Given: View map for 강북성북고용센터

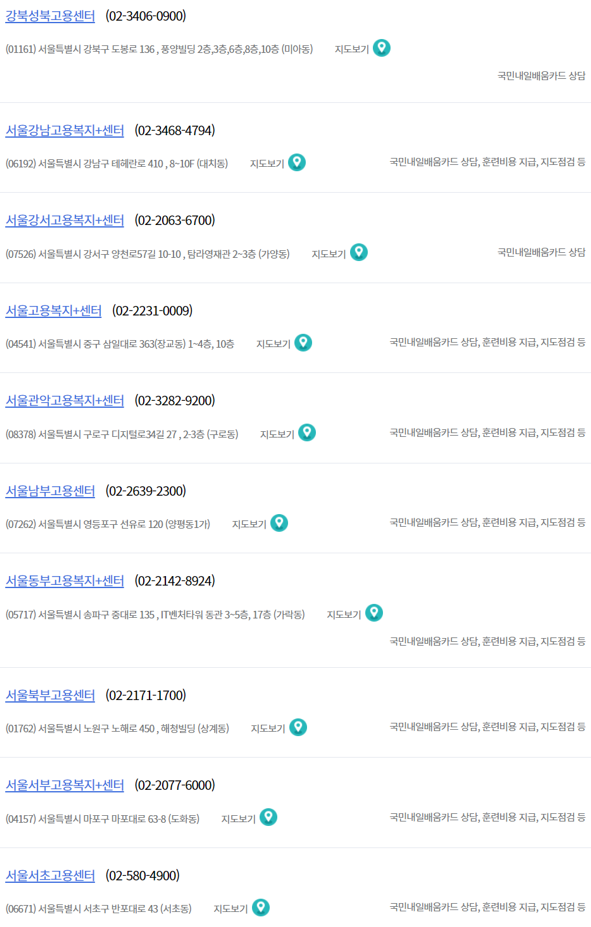Looking at the screenshot, I should pyautogui.click(x=362, y=48).
